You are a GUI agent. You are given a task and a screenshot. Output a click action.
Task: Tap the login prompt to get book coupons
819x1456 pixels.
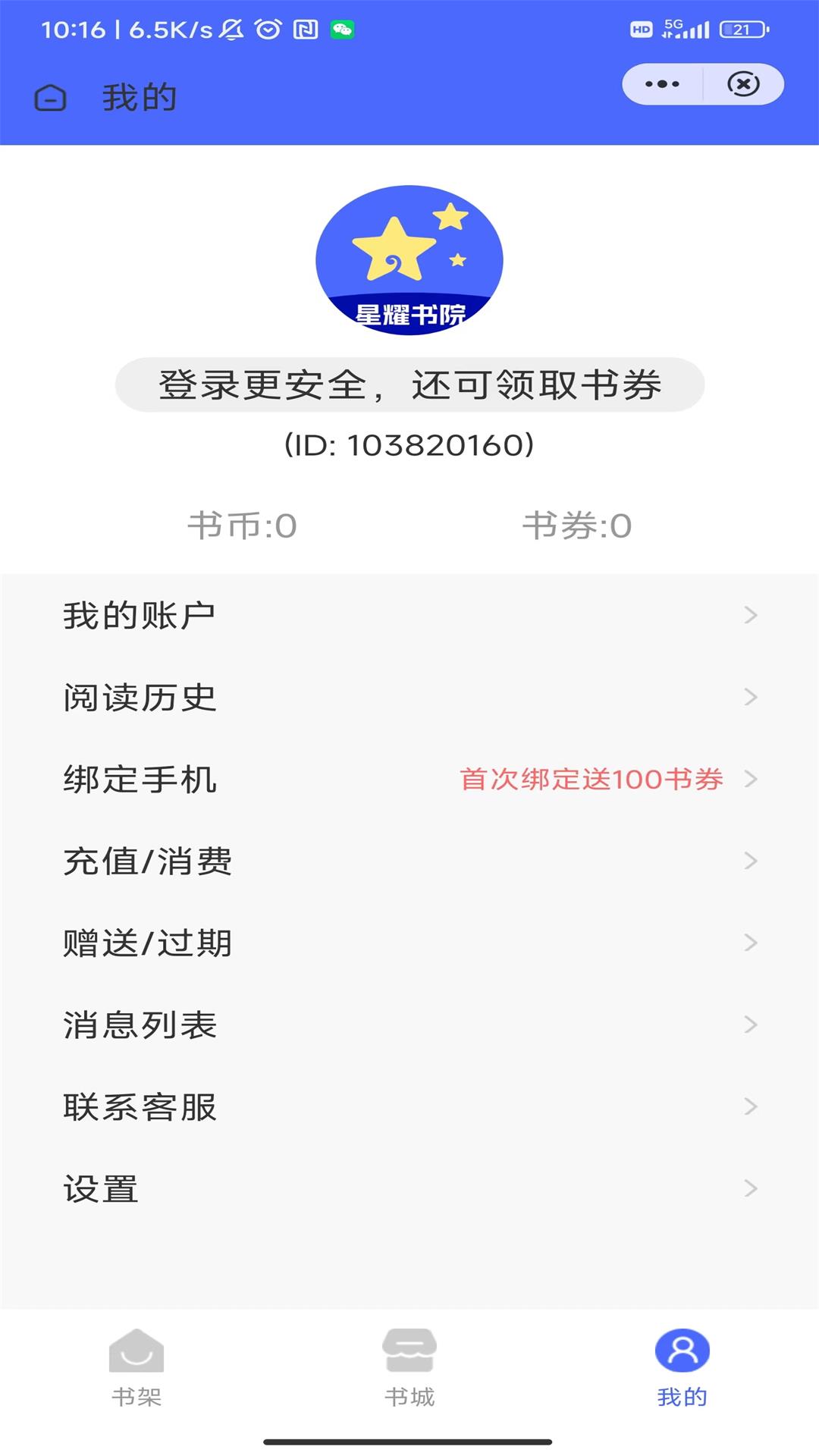[x=409, y=385]
